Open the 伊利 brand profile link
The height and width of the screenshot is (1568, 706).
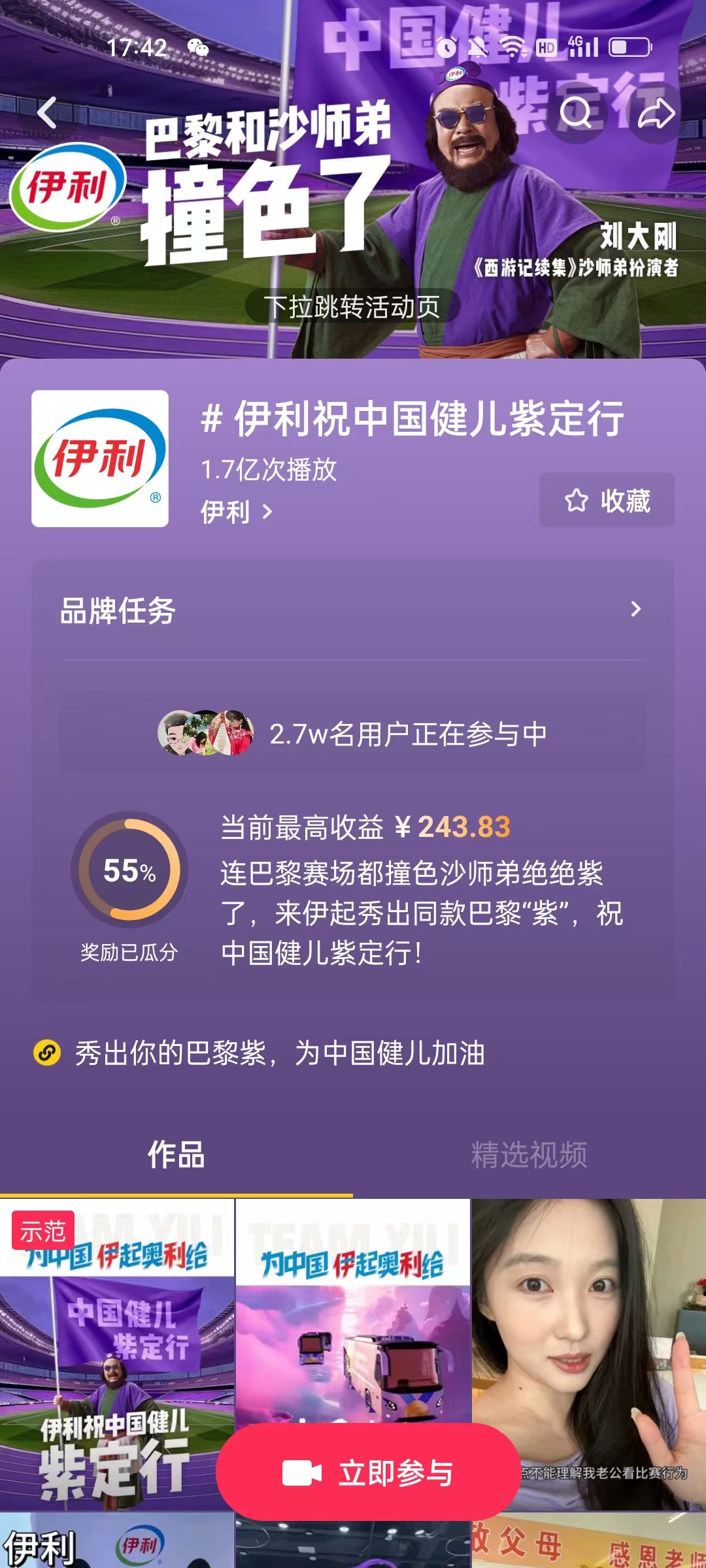tap(236, 512)
